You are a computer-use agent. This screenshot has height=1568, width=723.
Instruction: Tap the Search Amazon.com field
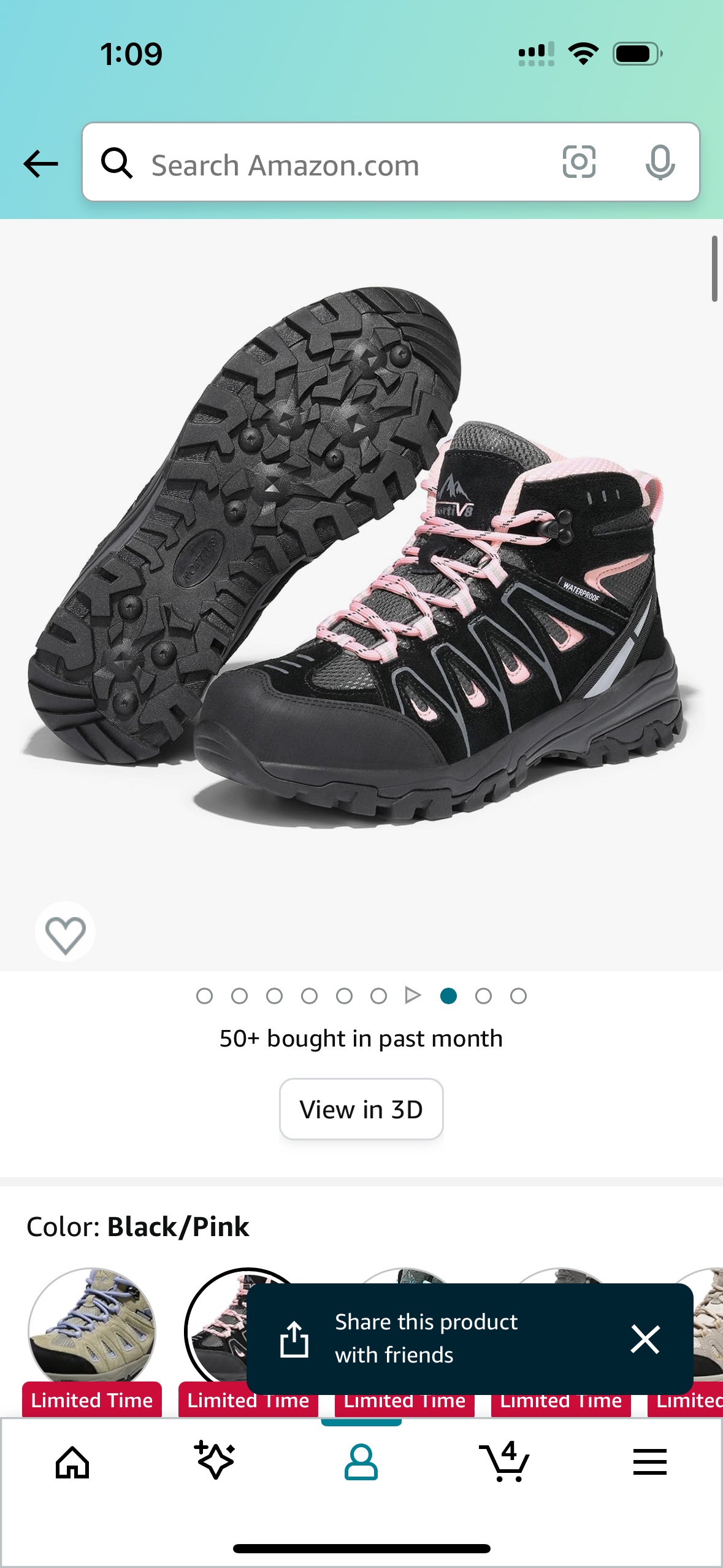(343, 164)
